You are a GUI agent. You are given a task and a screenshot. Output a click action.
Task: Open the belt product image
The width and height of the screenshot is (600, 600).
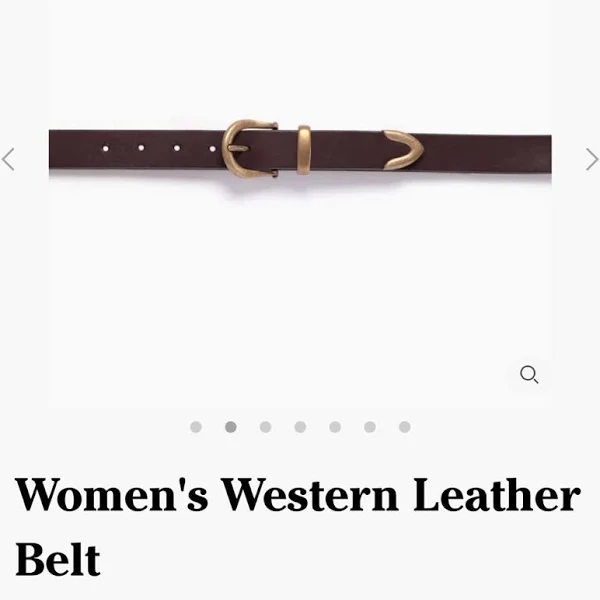tap(300, 150)
